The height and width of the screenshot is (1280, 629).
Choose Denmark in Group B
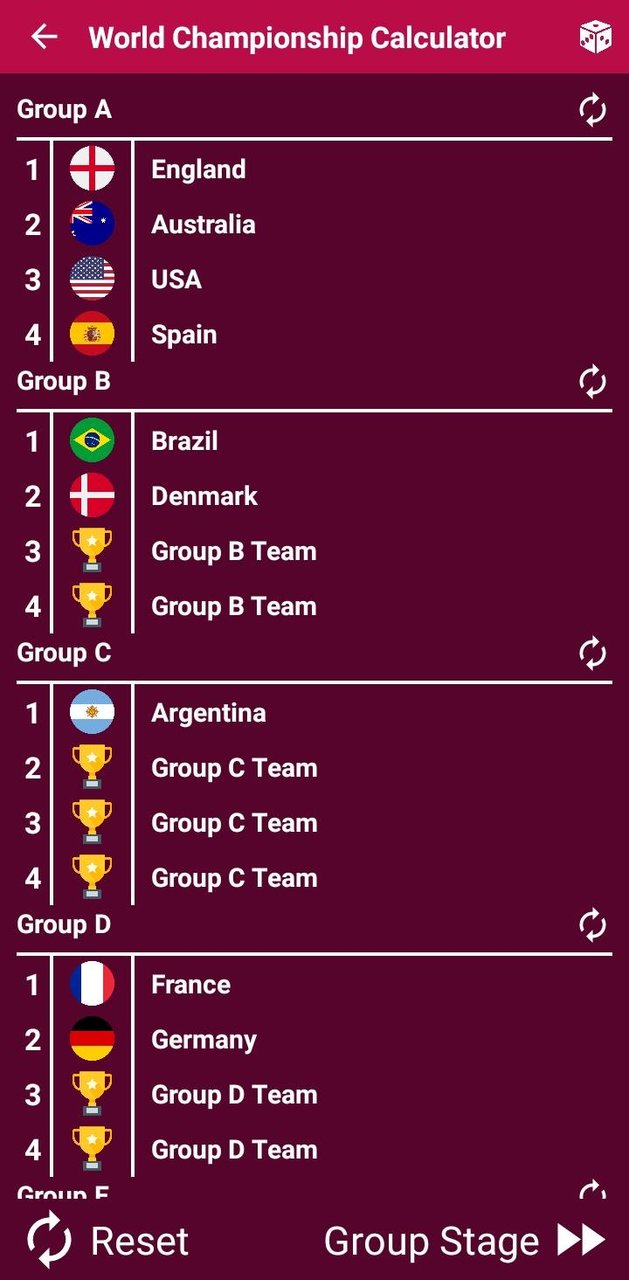pyautogui.click(x=204, y=496)
